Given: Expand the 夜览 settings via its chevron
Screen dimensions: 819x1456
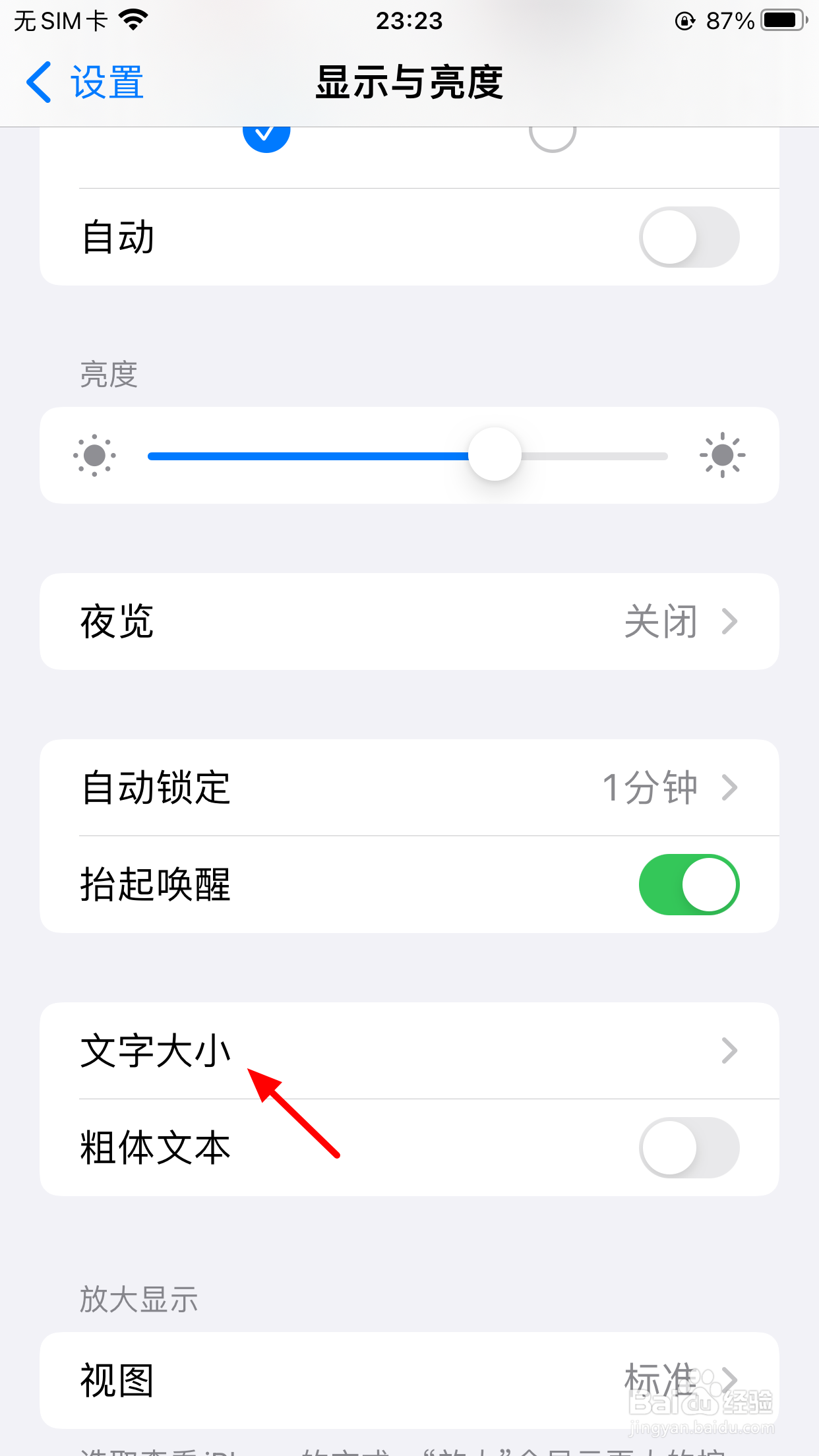Looking at the screenshot, I should [729, 621].
